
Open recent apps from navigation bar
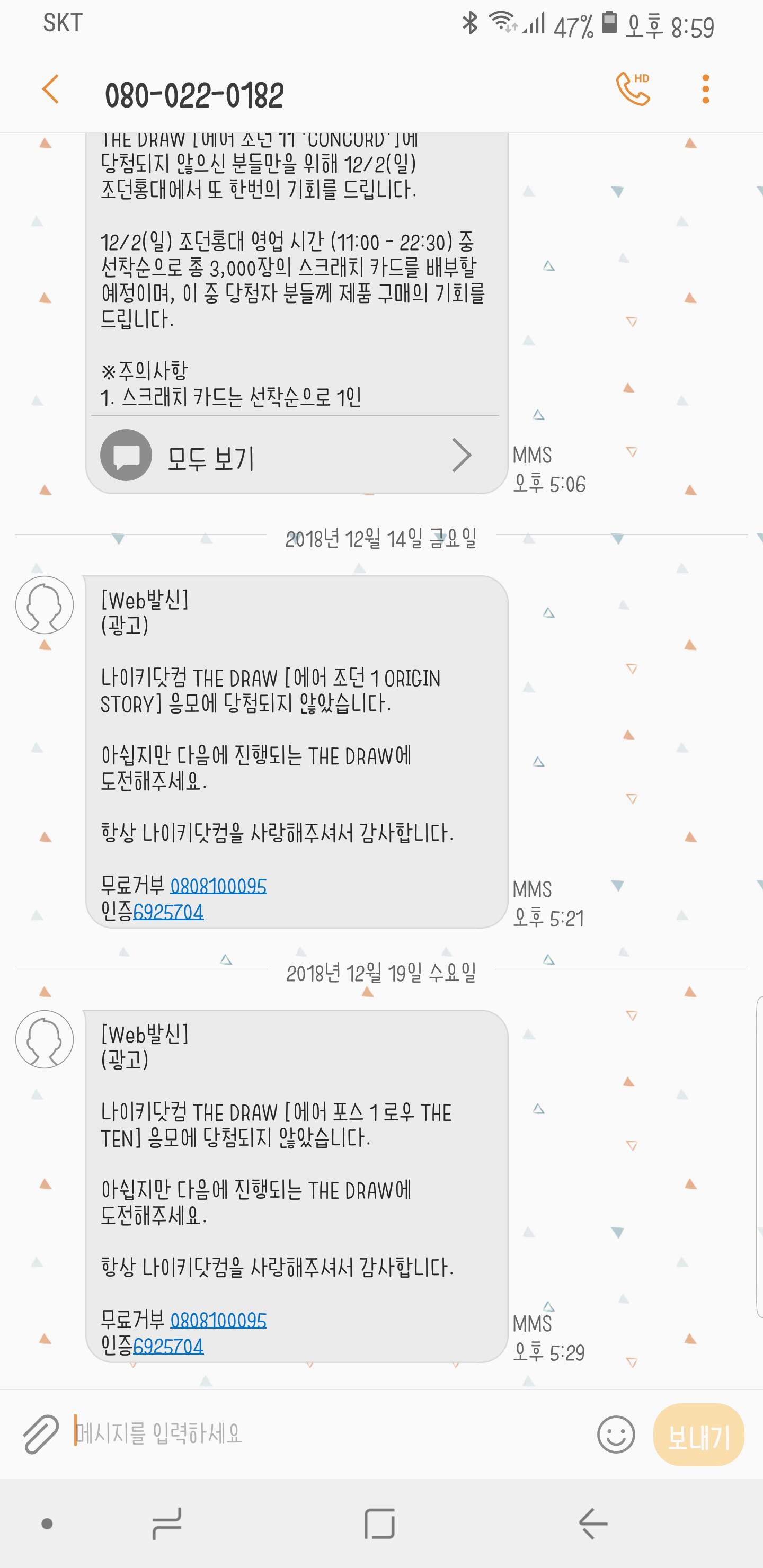click(x=166, y=1523)
